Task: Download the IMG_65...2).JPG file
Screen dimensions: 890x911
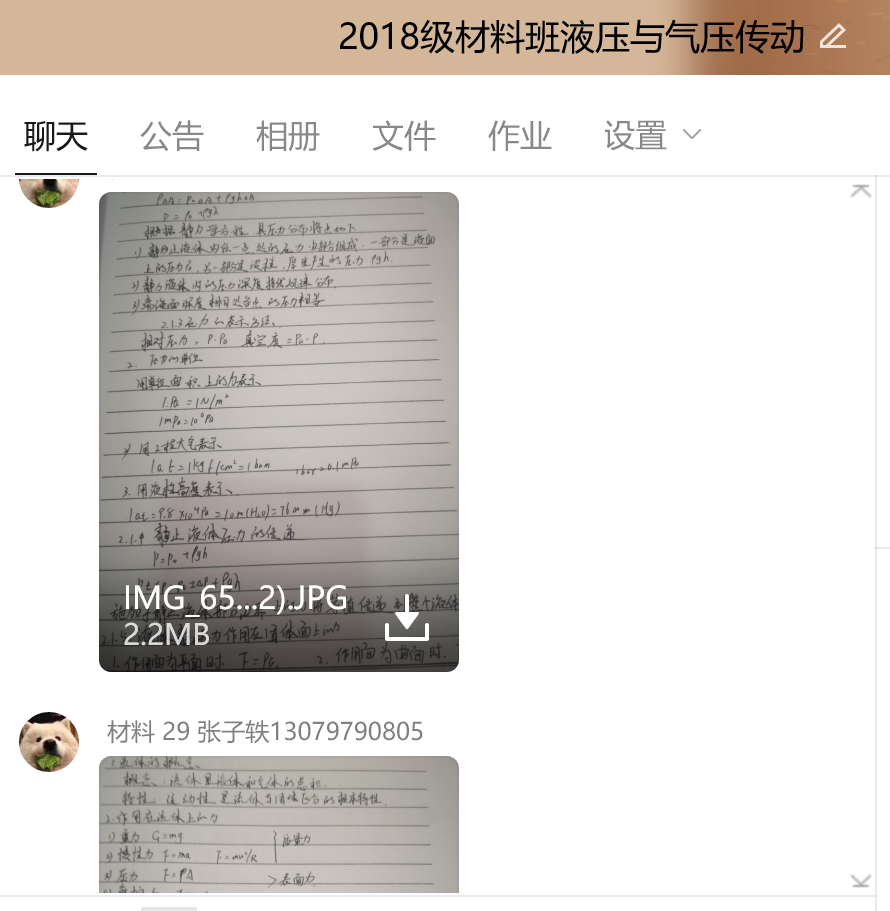Action: [407, 617]
